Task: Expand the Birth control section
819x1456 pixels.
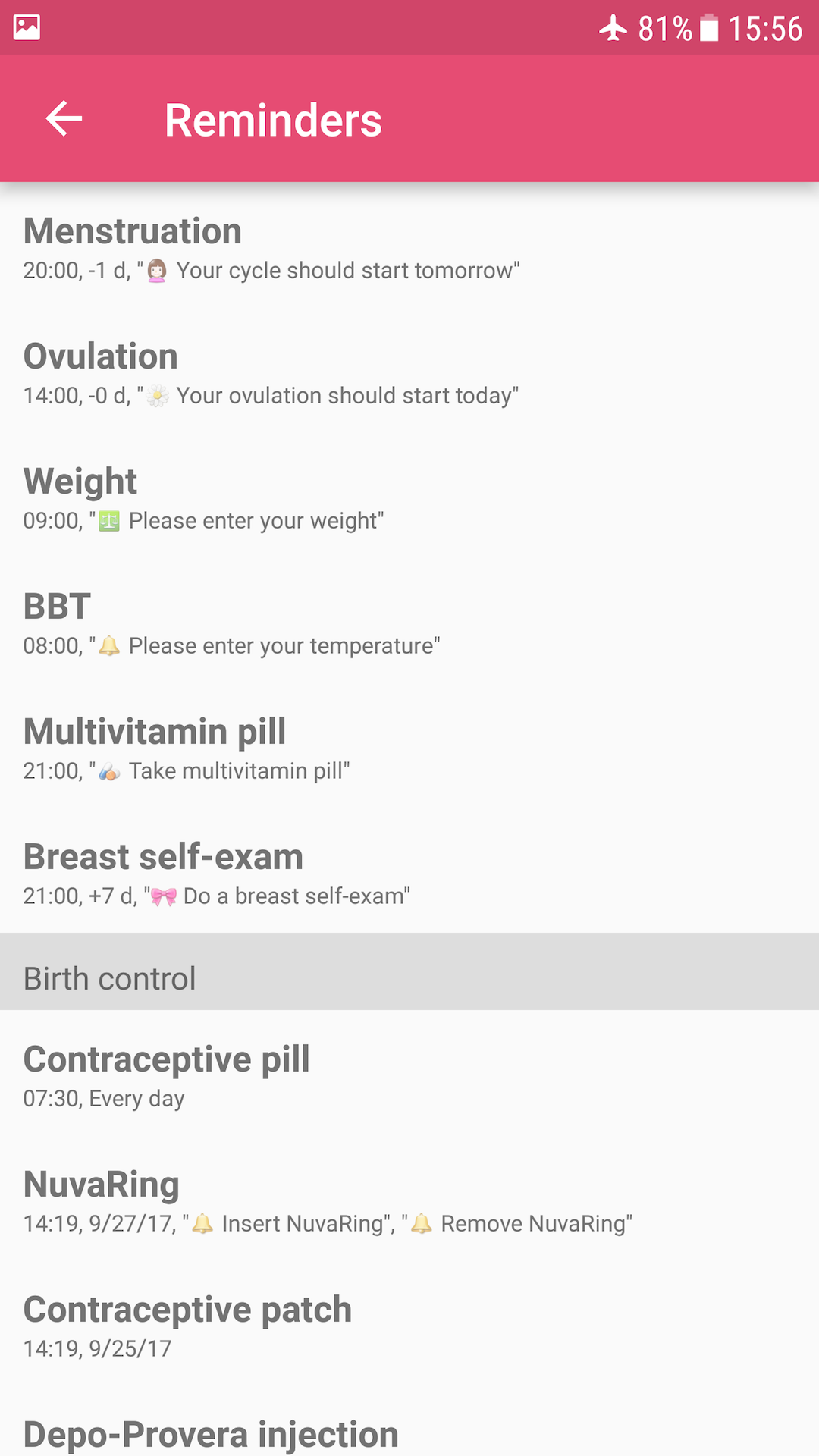Action: (x=409, y=978)
